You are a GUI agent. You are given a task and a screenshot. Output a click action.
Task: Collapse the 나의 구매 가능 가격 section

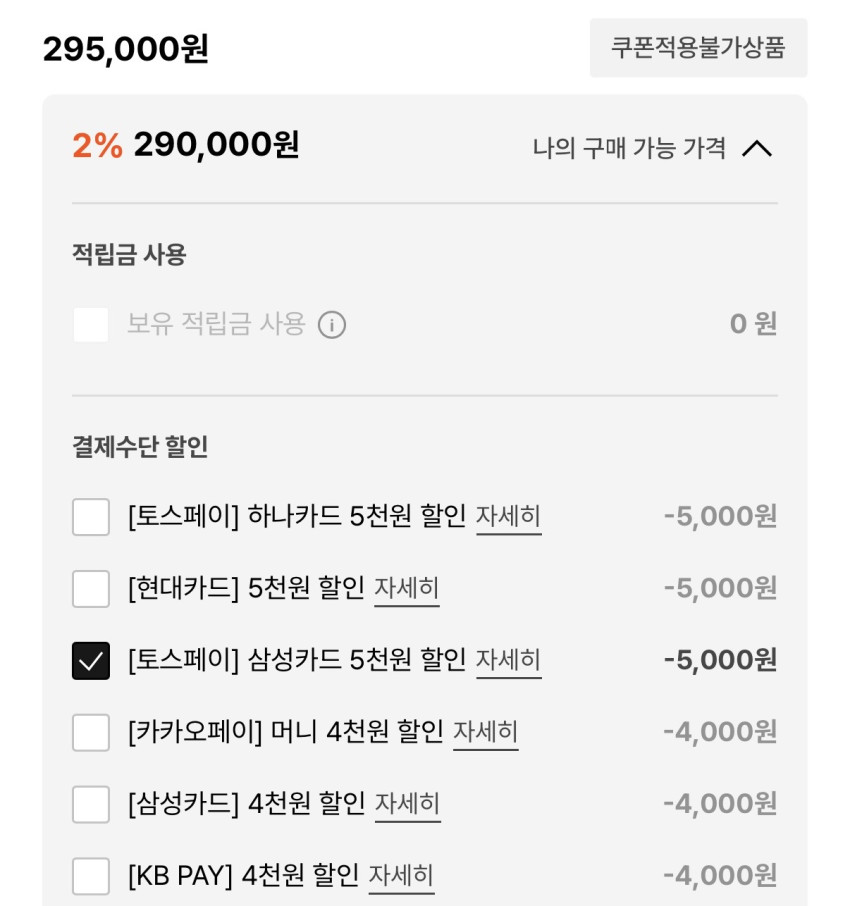pos(757,149)
